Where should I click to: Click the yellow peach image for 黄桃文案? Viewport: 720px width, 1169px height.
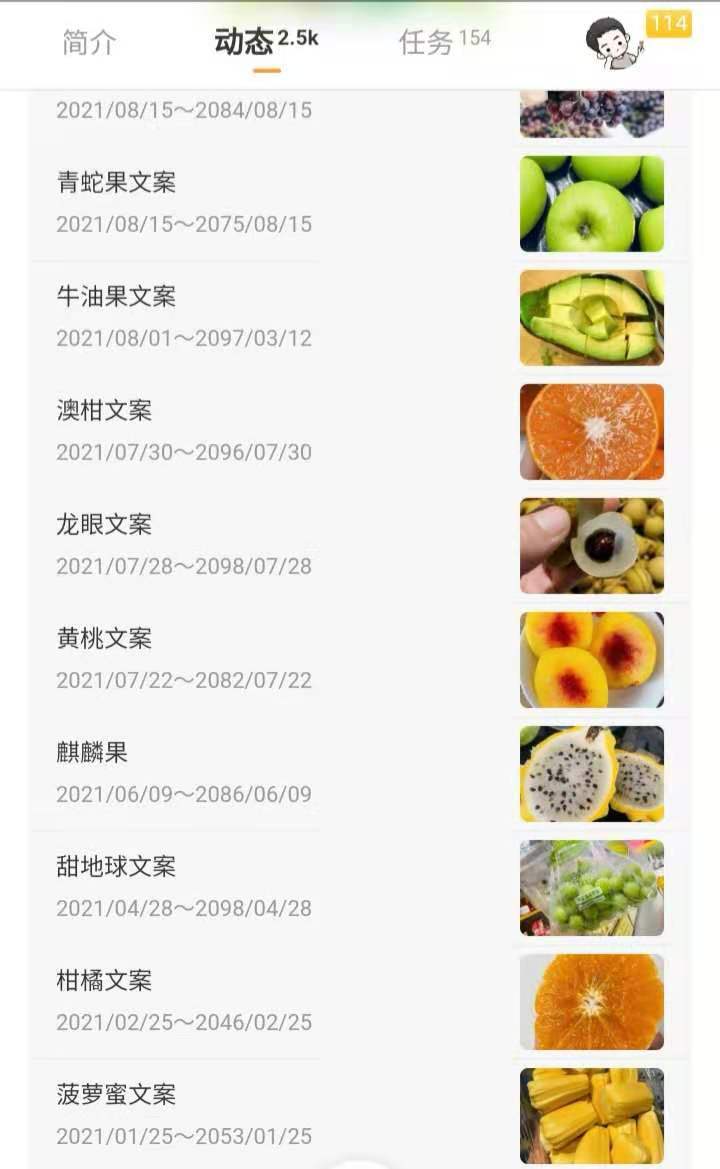tap(591, 660)
